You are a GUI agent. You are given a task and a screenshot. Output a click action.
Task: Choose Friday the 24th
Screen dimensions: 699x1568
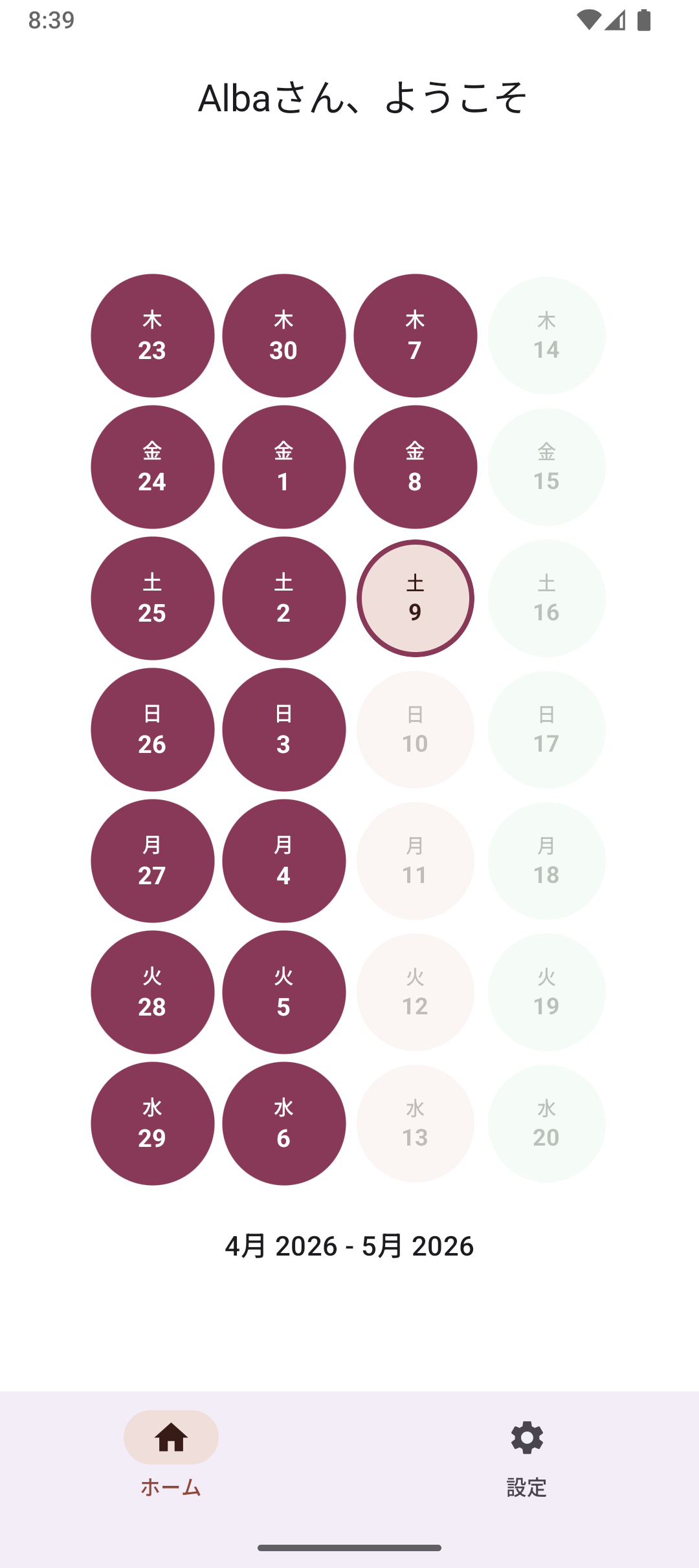pyautogui.click(x=153, y=467)
